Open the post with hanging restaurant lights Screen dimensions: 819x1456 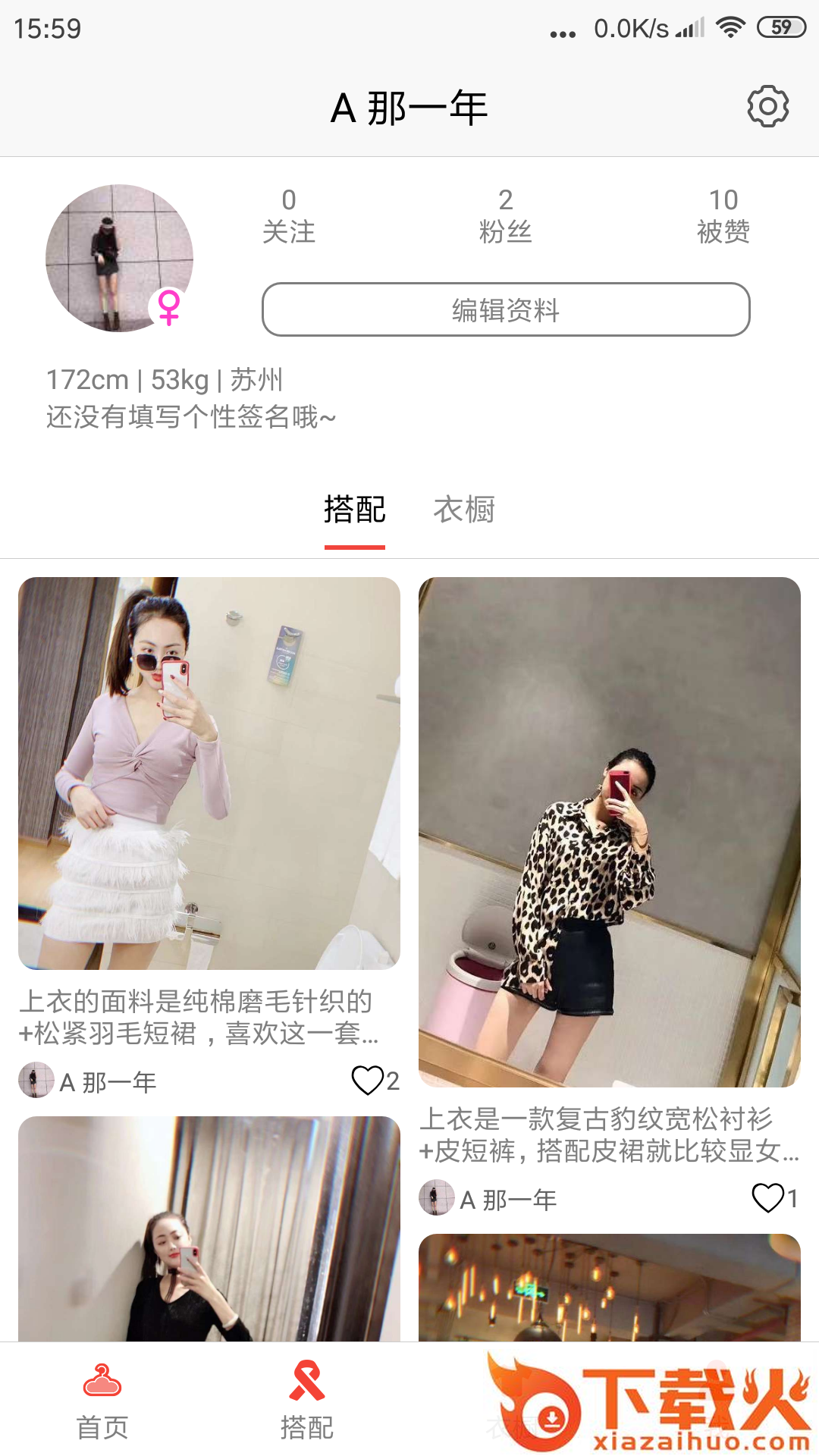[610, 1288]
